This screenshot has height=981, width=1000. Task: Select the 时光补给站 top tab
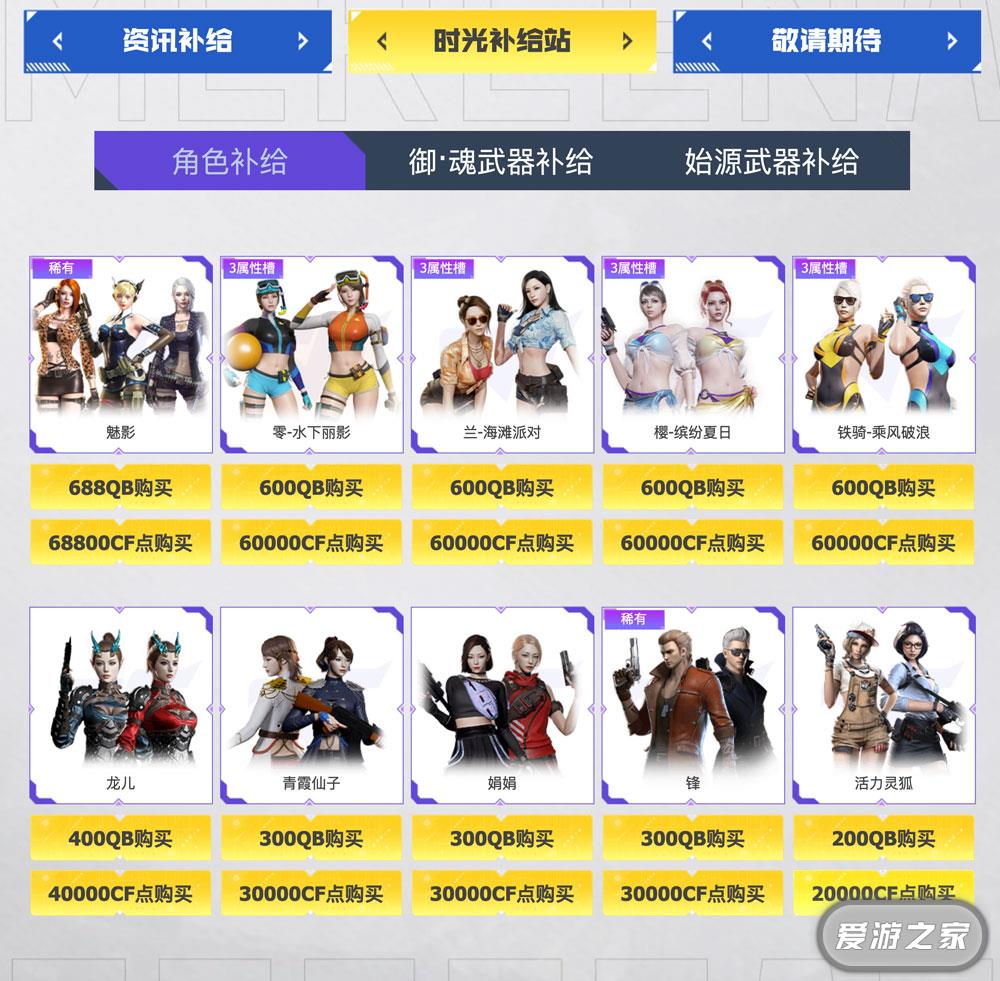pos(502,41)
